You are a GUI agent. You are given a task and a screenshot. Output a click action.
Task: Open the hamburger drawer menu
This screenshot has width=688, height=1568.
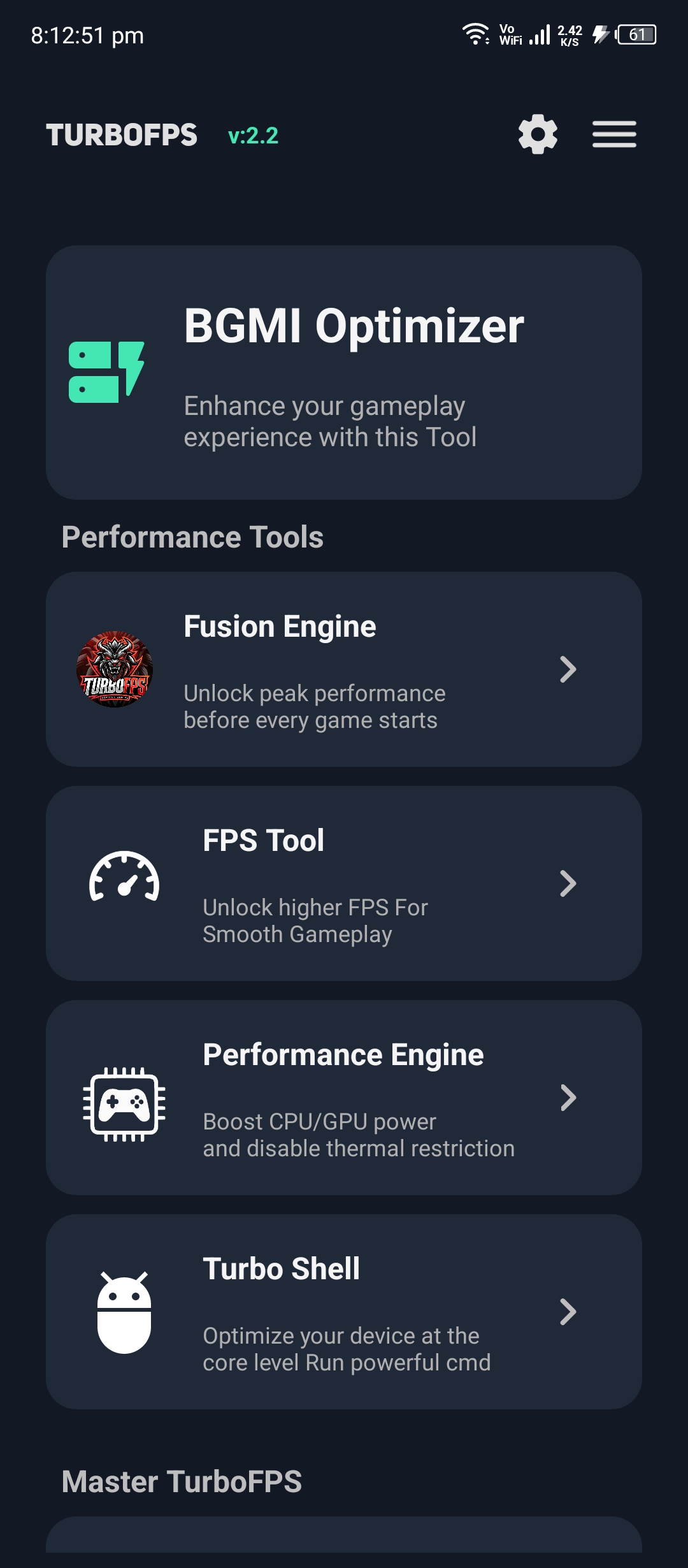click(x=614, y=134)
